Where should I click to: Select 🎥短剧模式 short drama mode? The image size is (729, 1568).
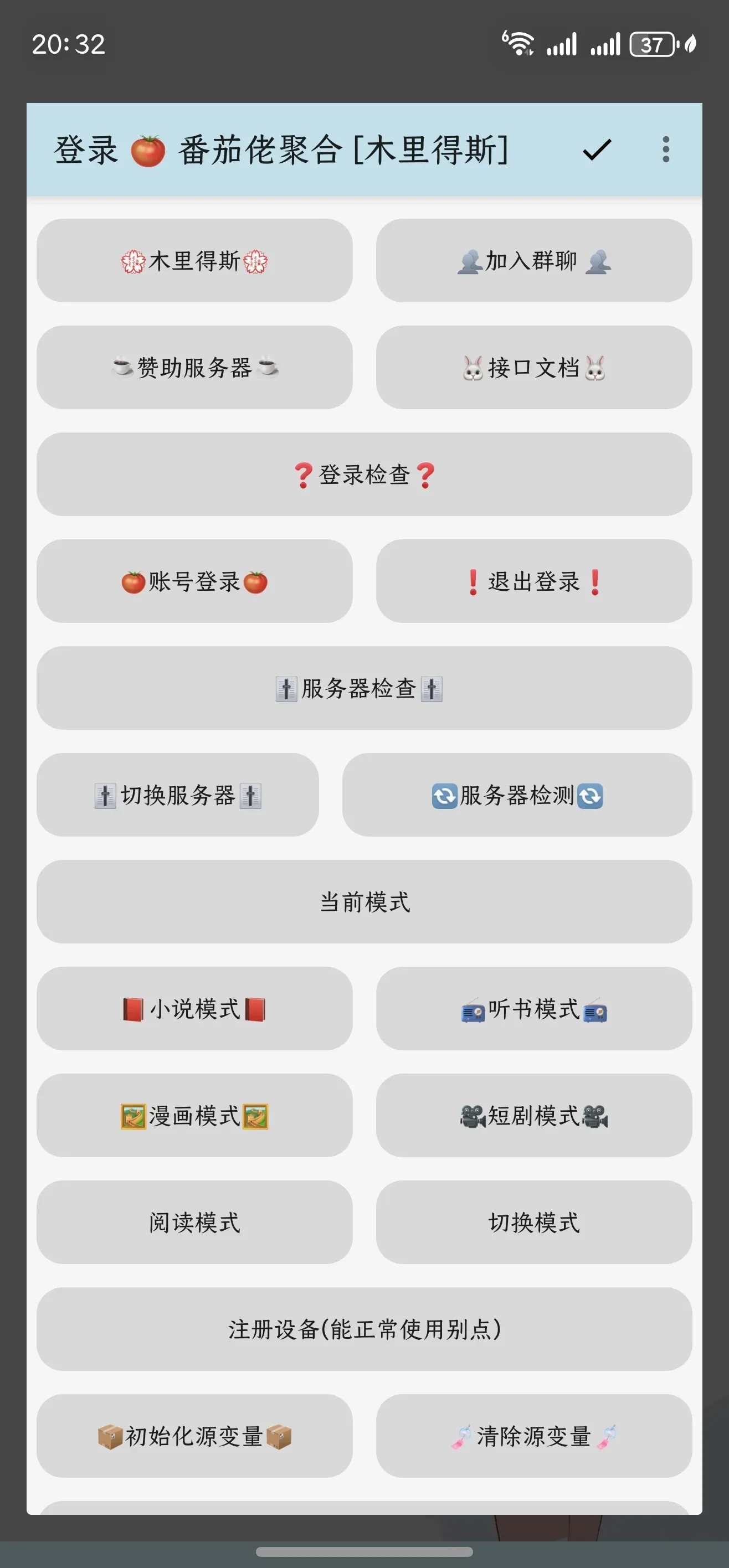[x=534, y=1116]
